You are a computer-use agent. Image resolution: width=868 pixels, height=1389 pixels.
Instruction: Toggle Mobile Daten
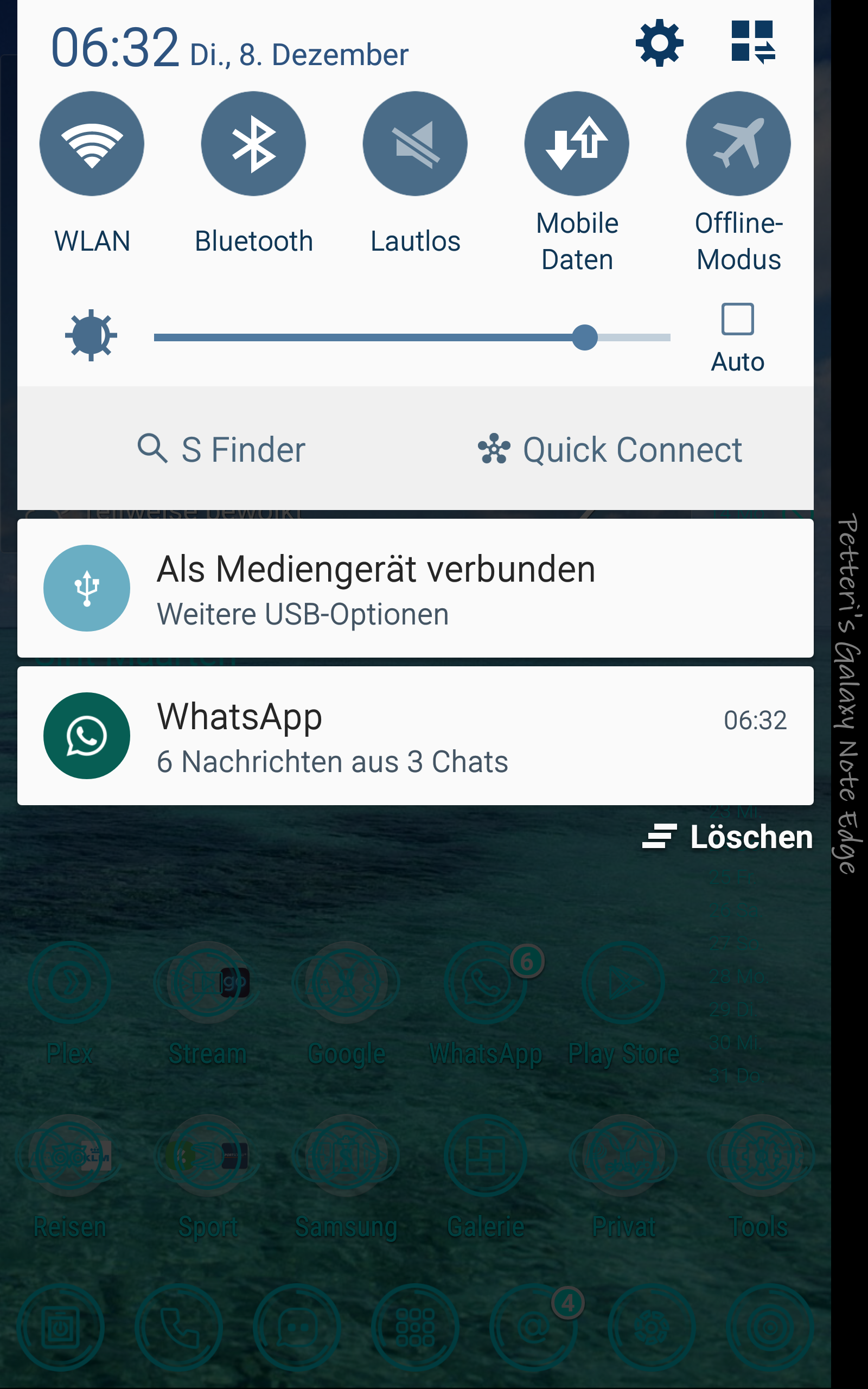pos(576,144)
